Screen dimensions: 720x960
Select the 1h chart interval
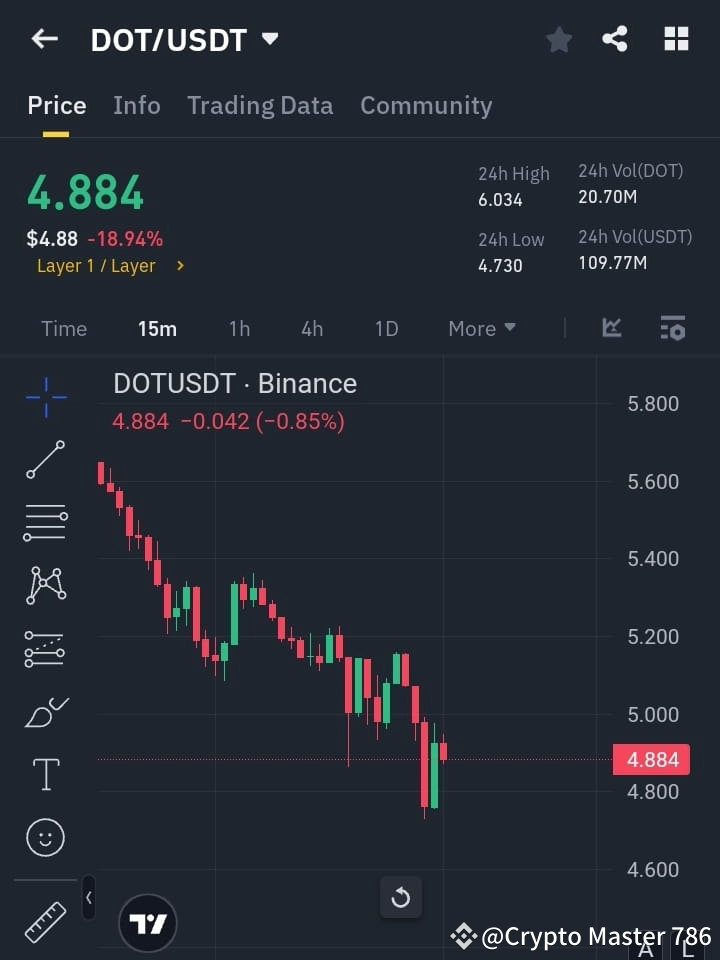point(239,328)
